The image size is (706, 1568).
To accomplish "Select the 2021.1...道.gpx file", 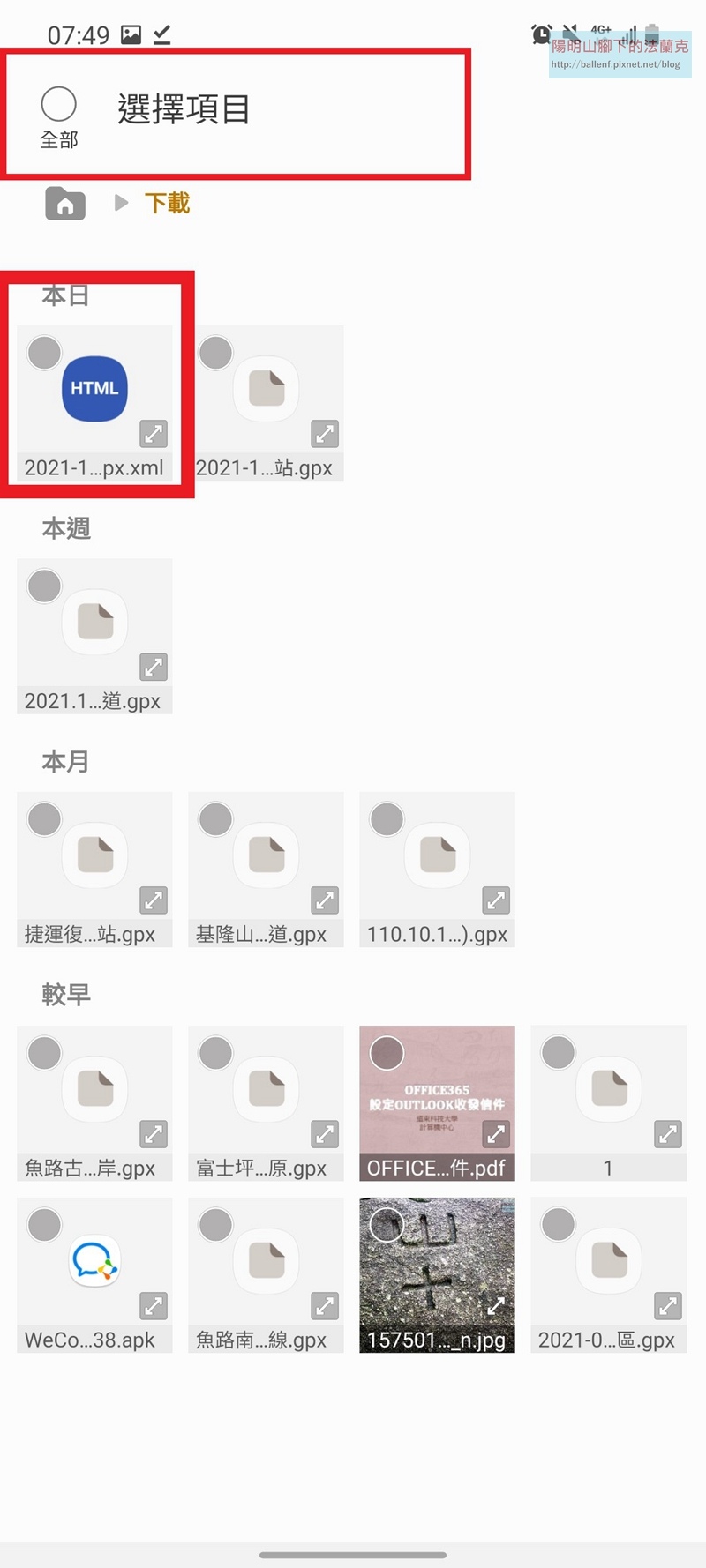I will coord(94,636).
